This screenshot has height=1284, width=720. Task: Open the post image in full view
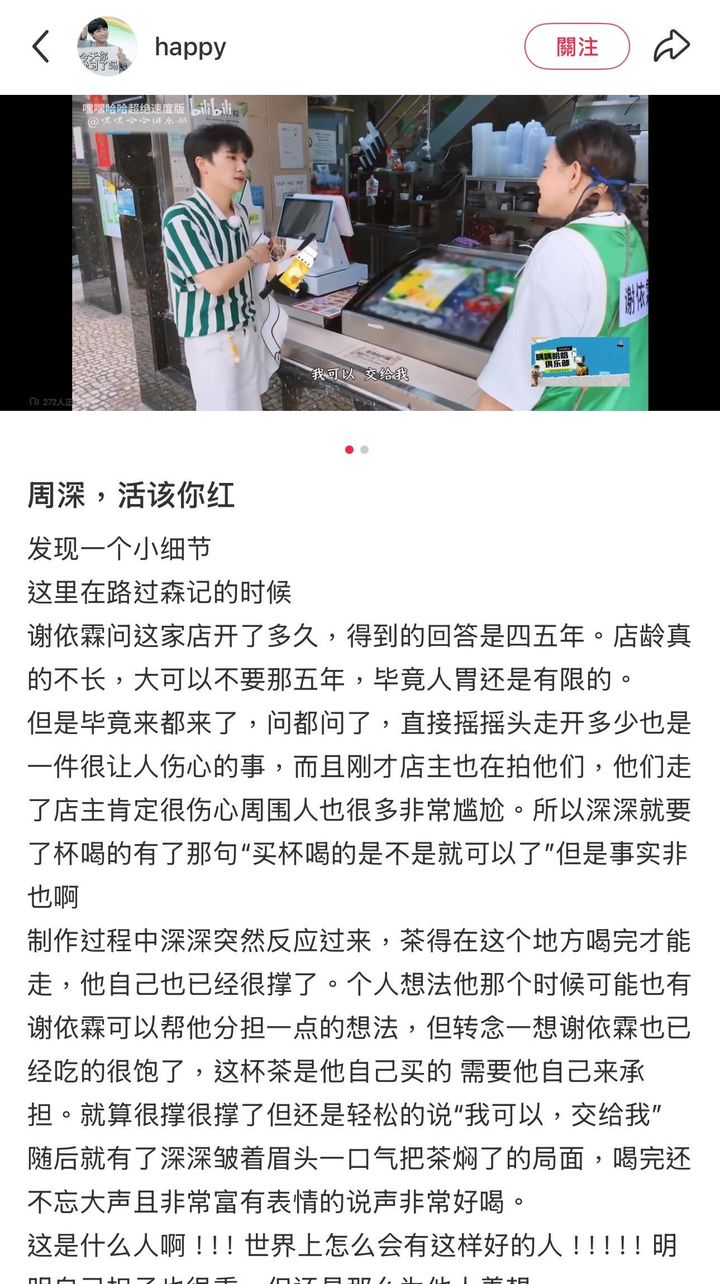pos(360,252)
